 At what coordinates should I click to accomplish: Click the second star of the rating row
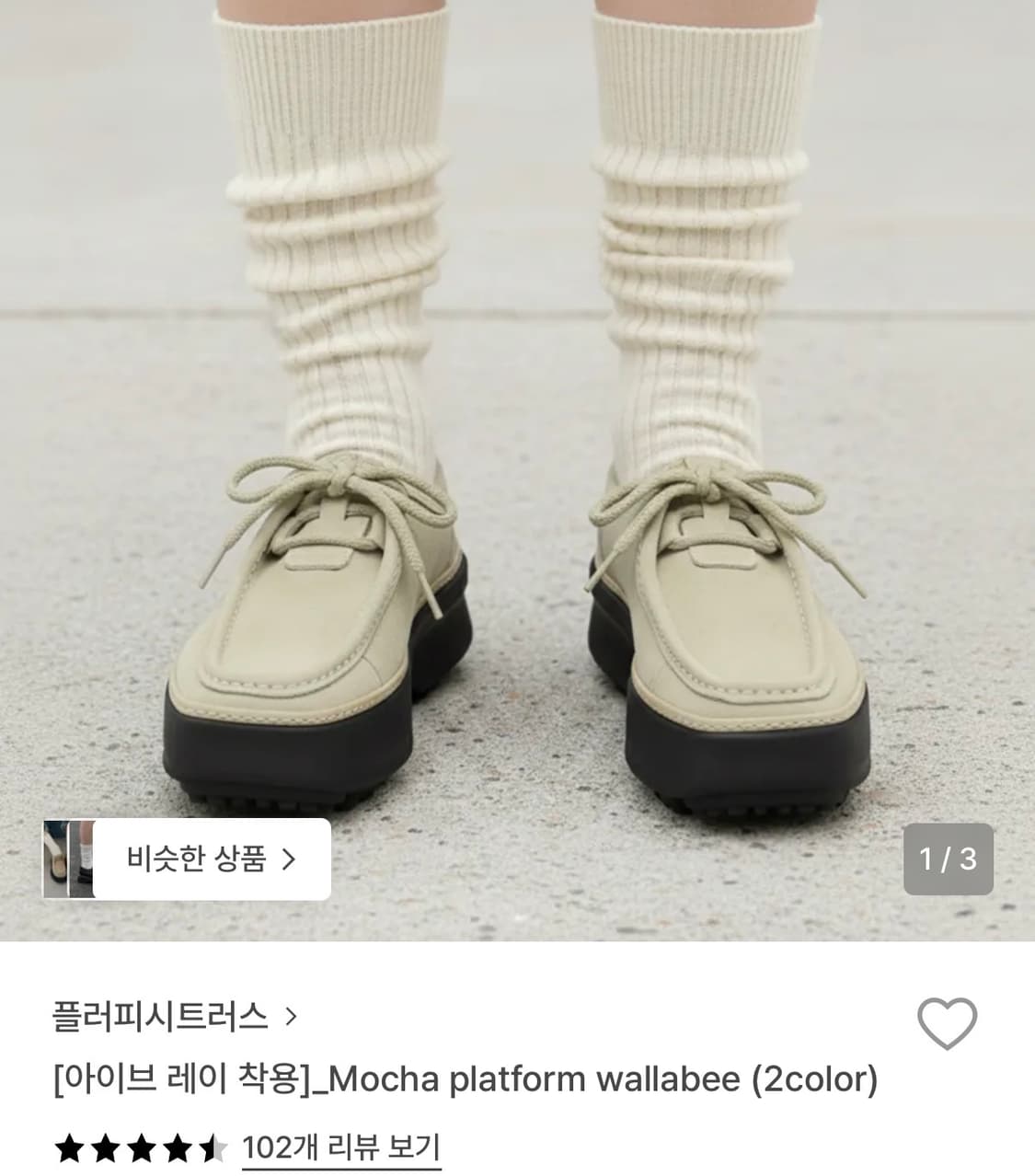click(x=108, y=1147)
